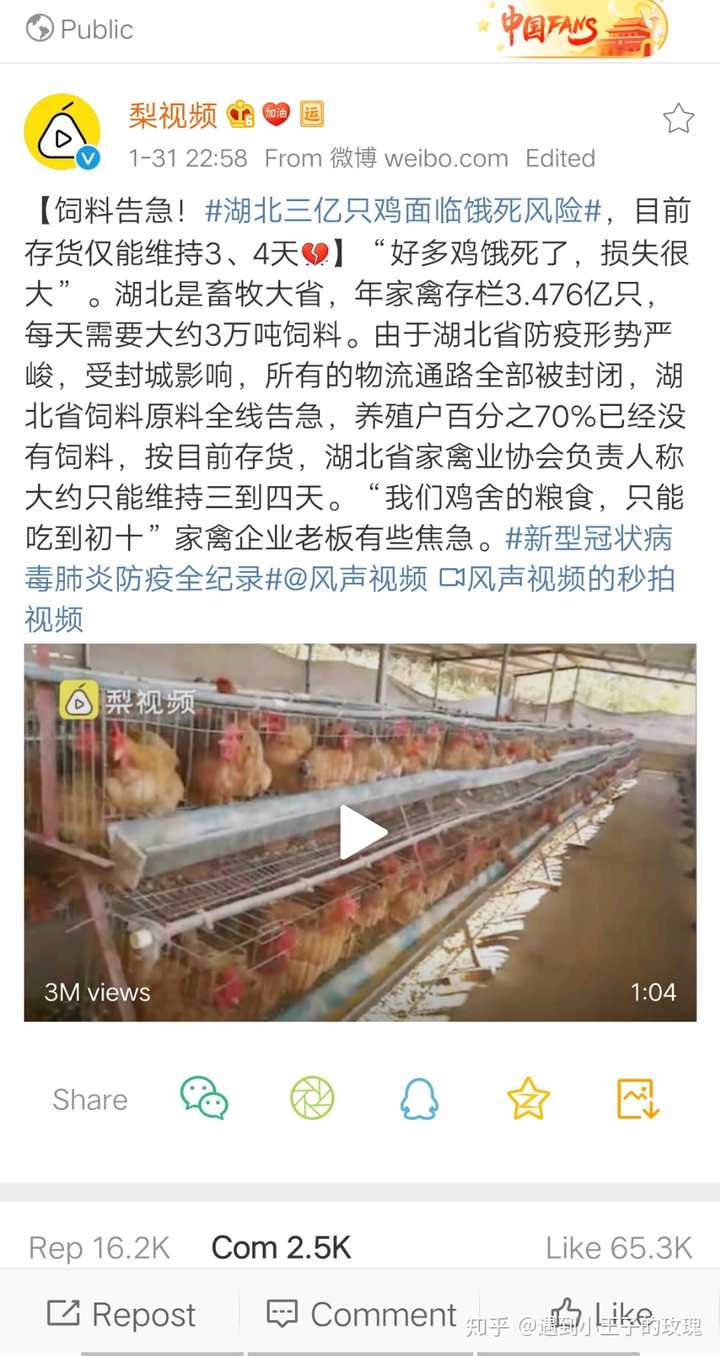Play the chicken farm video
Screen dimensions: 720x1356
point(360,831)
